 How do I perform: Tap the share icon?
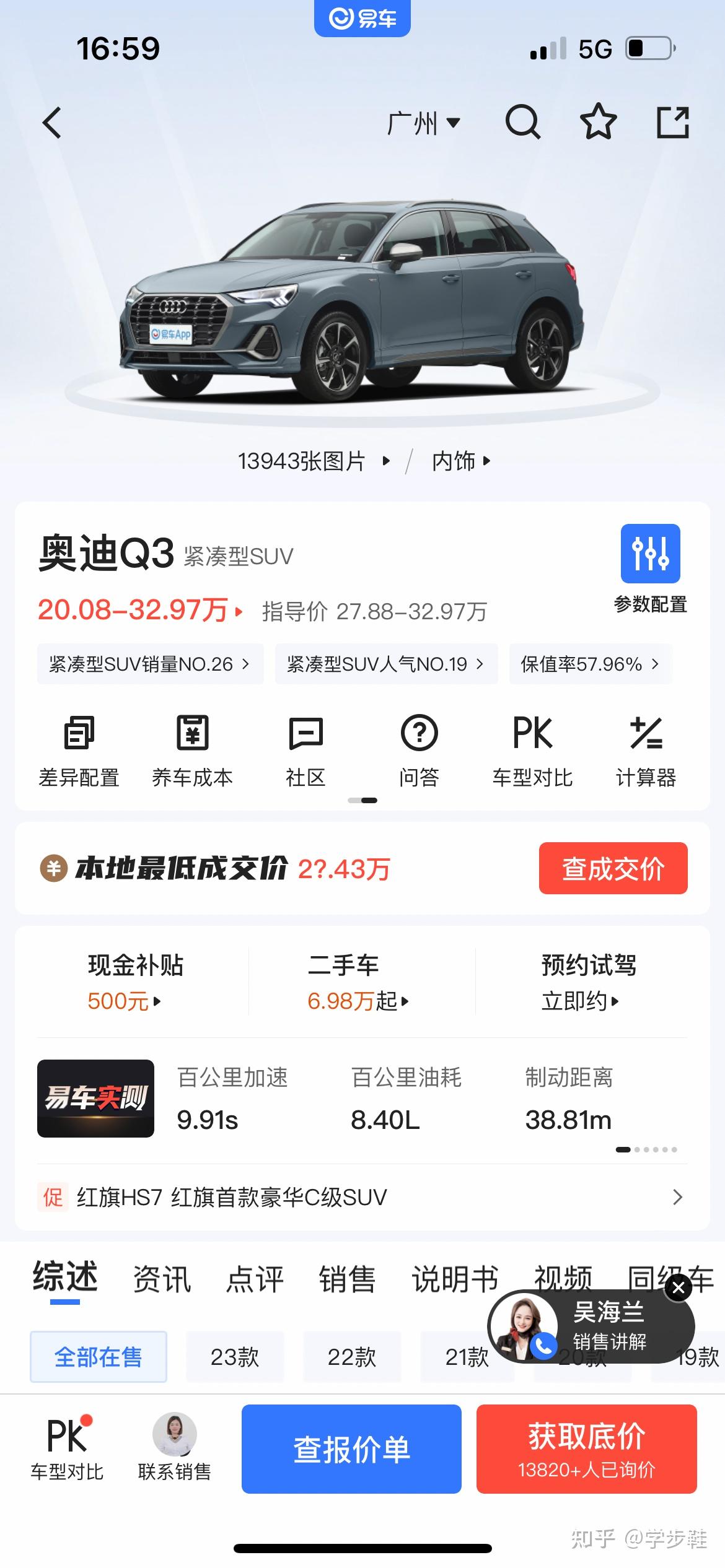click(x=673, y=123)
